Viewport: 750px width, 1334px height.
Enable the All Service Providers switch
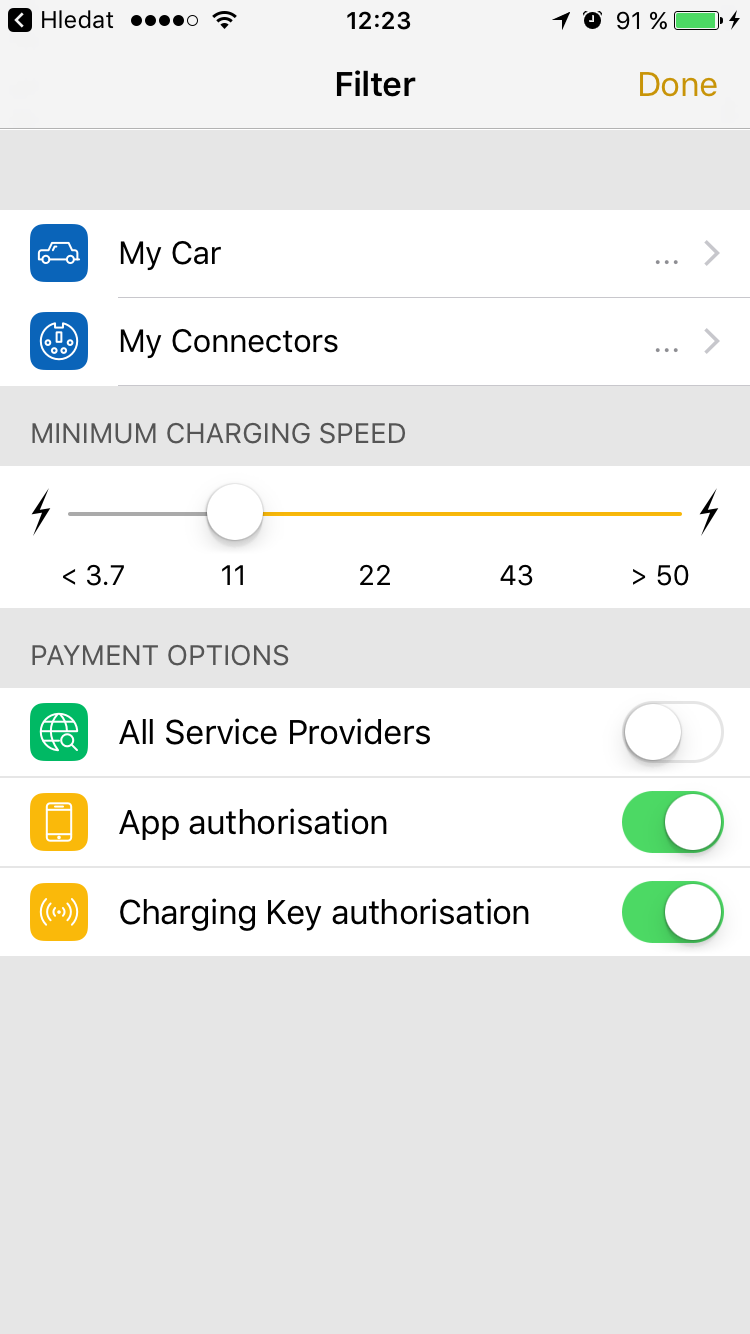pyautogui.click(x=672, y=733)
